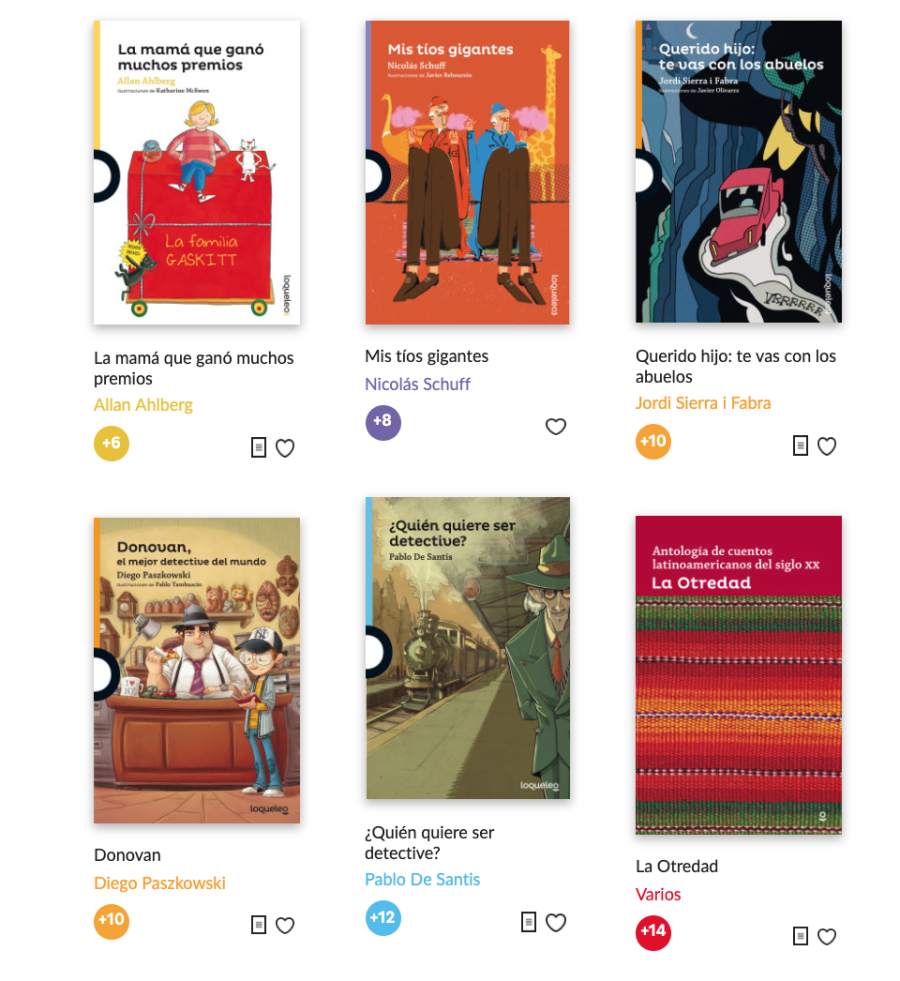Like Mis tíos gigantes with the heart
Screen dimensions: 900x981
coord(556,426)
